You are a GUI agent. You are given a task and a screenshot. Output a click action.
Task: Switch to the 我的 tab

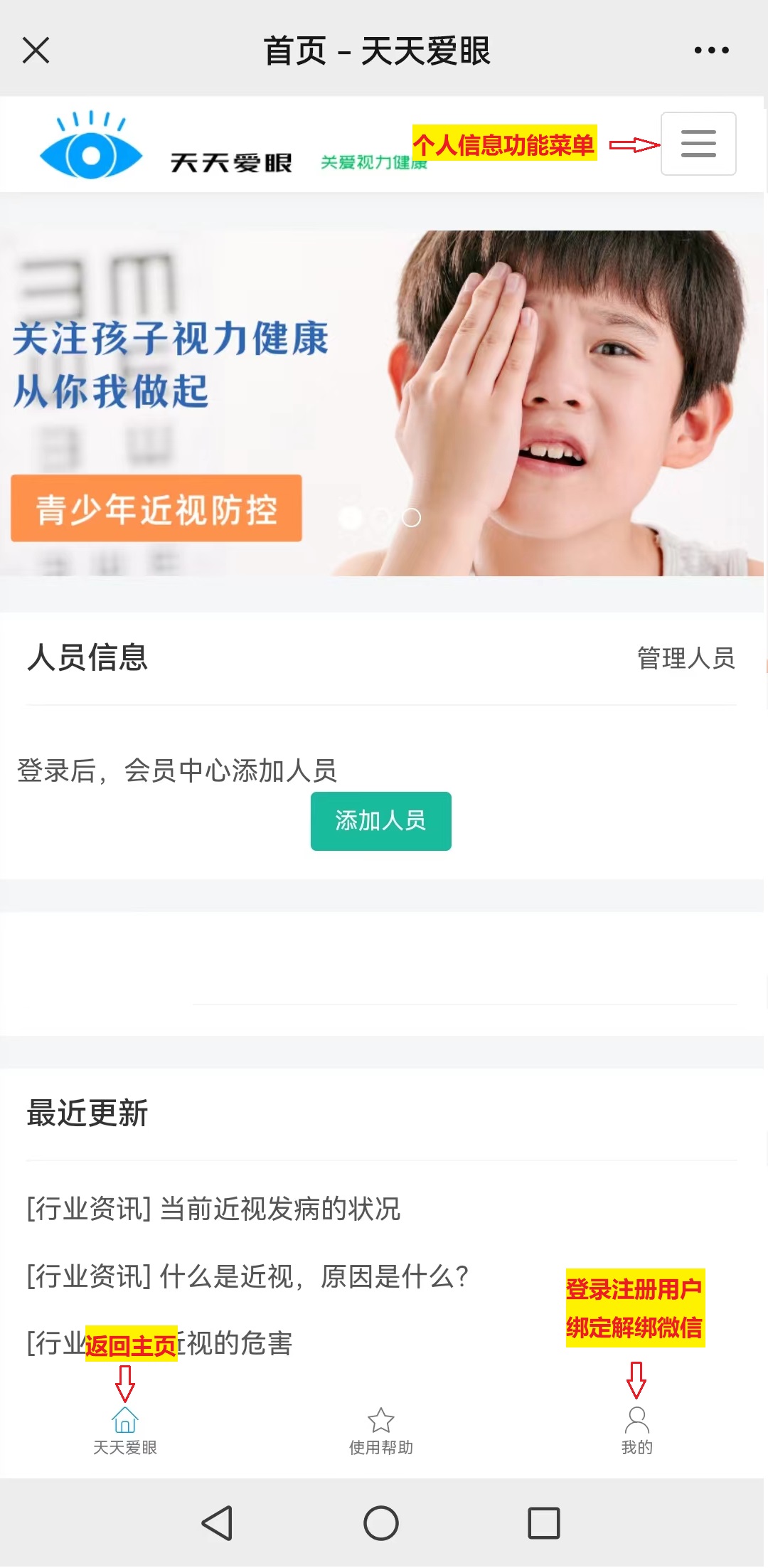(x=636, y=1430)
